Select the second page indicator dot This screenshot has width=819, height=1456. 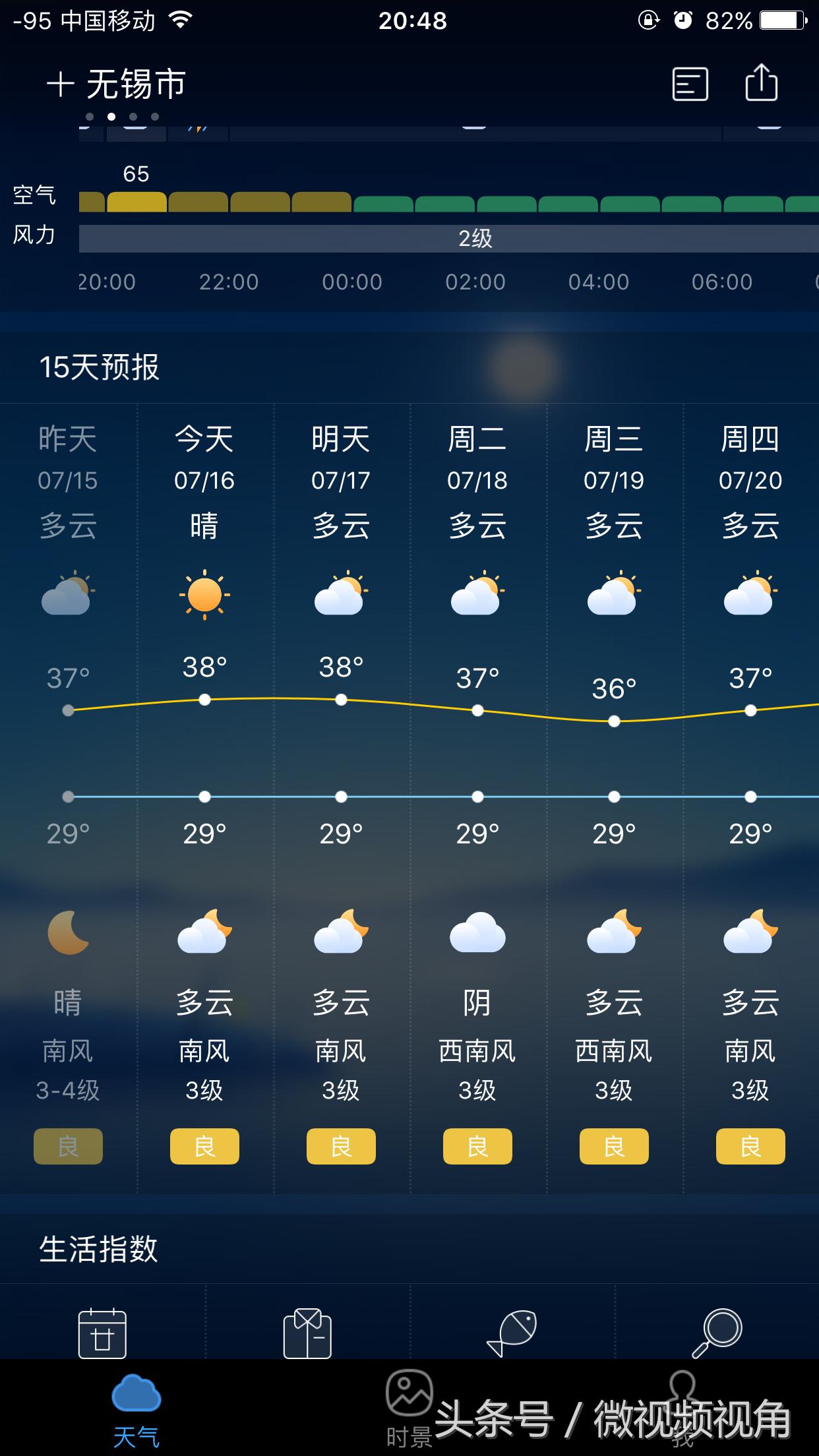(x=111, y=117)
